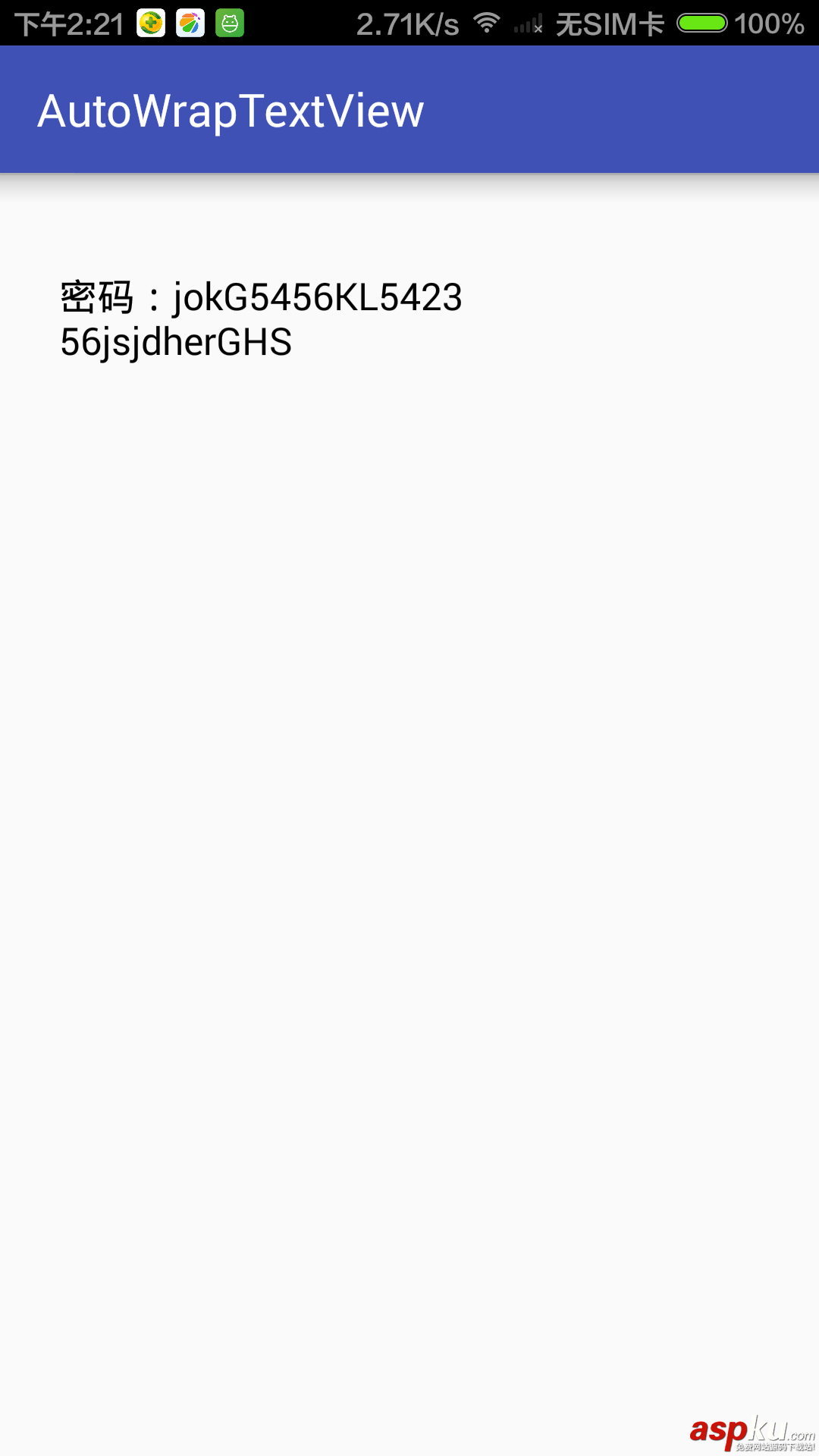This screenshot has width=819, height=1456.
Task: Tap the 100% battery percentage text
Action: (768, 24)
